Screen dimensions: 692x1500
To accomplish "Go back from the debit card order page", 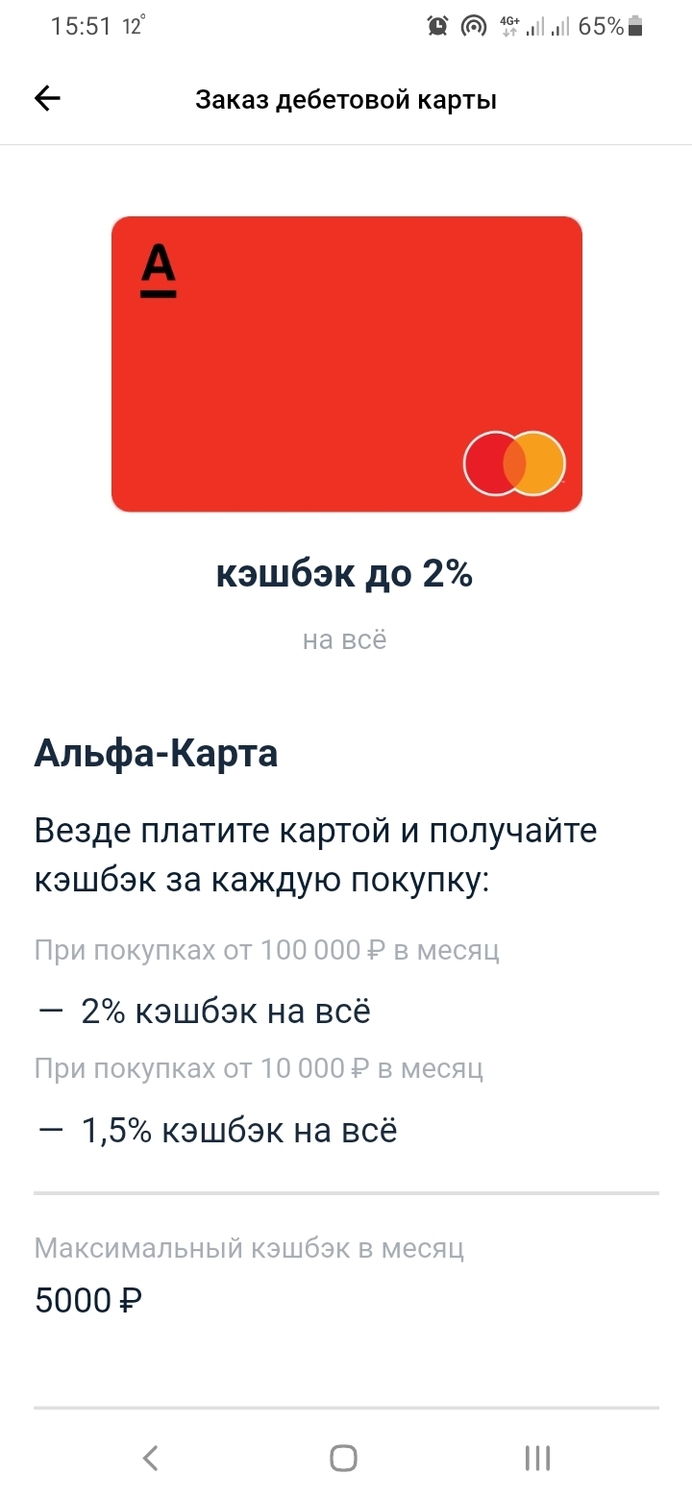I will pos(47,98).
